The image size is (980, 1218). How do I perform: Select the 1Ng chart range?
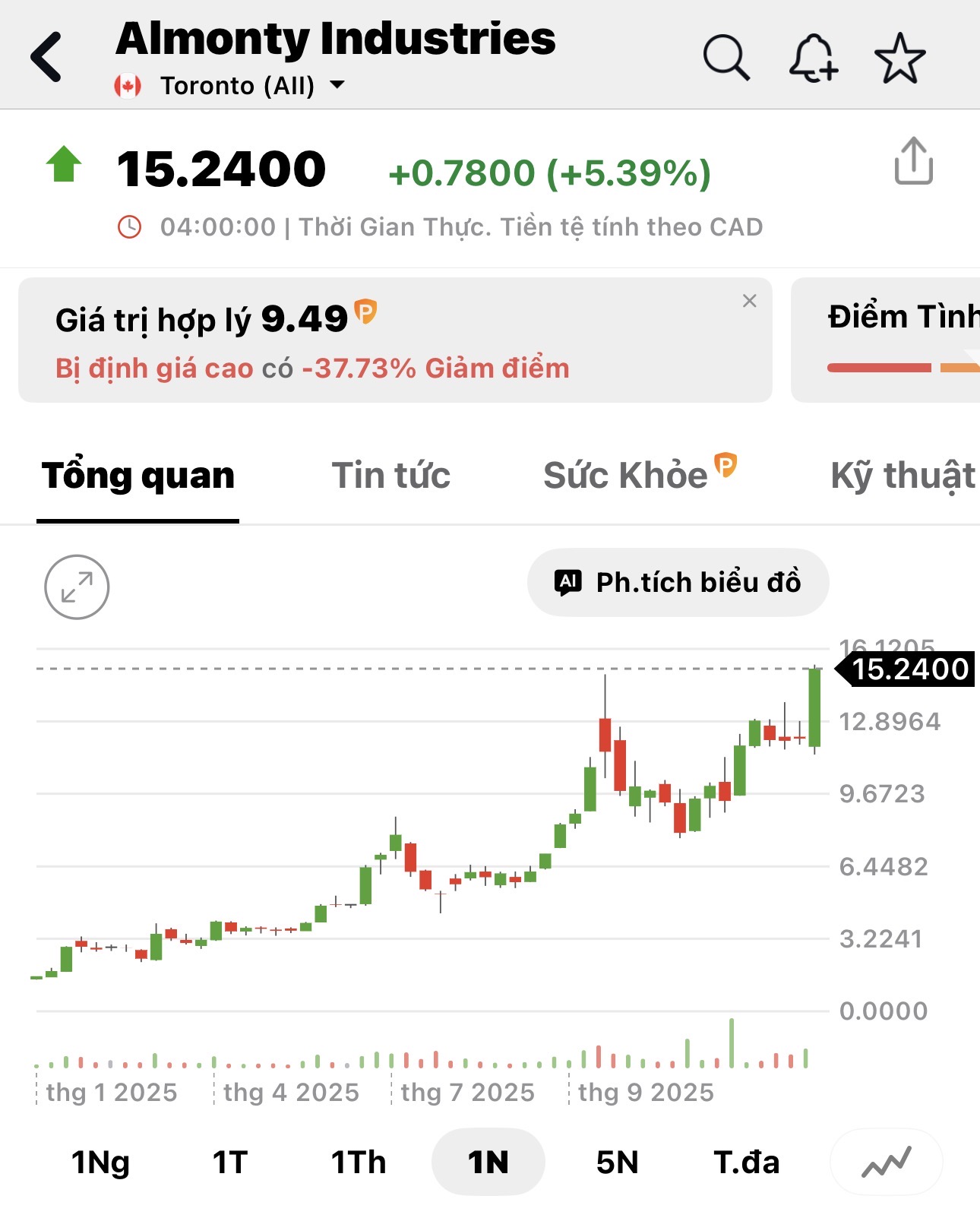(x=100, y=1163)
